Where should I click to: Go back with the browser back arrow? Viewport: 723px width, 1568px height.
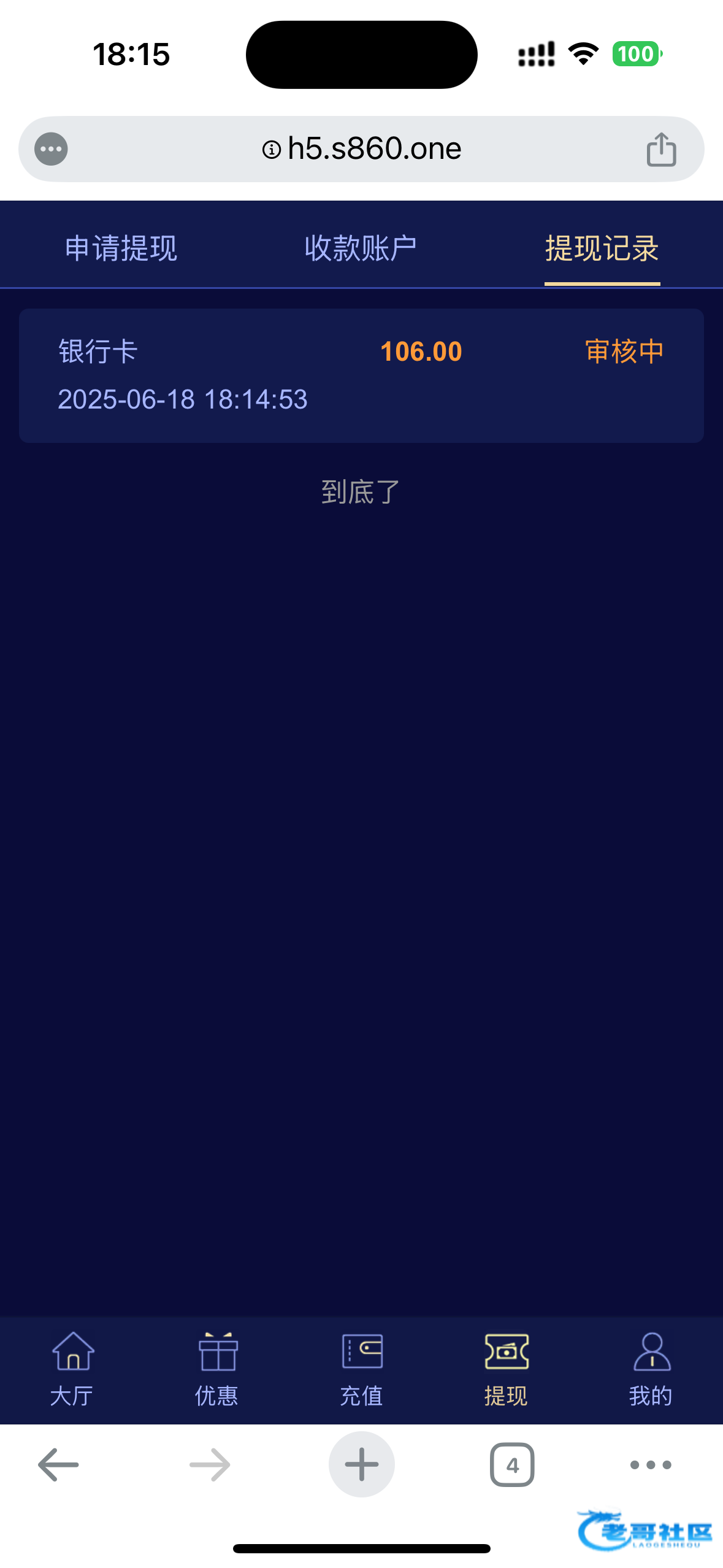tap(58, 1465)
